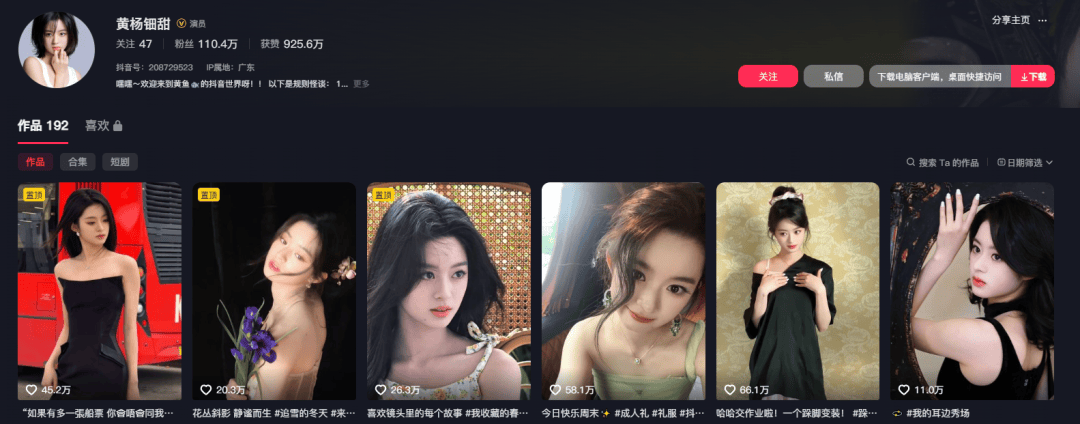Image resolution: width=1080 pixels, height=424 pixels.
Task: Search this user's works via 搜索 Ta 的作品
Action: (x=942, y=162)
